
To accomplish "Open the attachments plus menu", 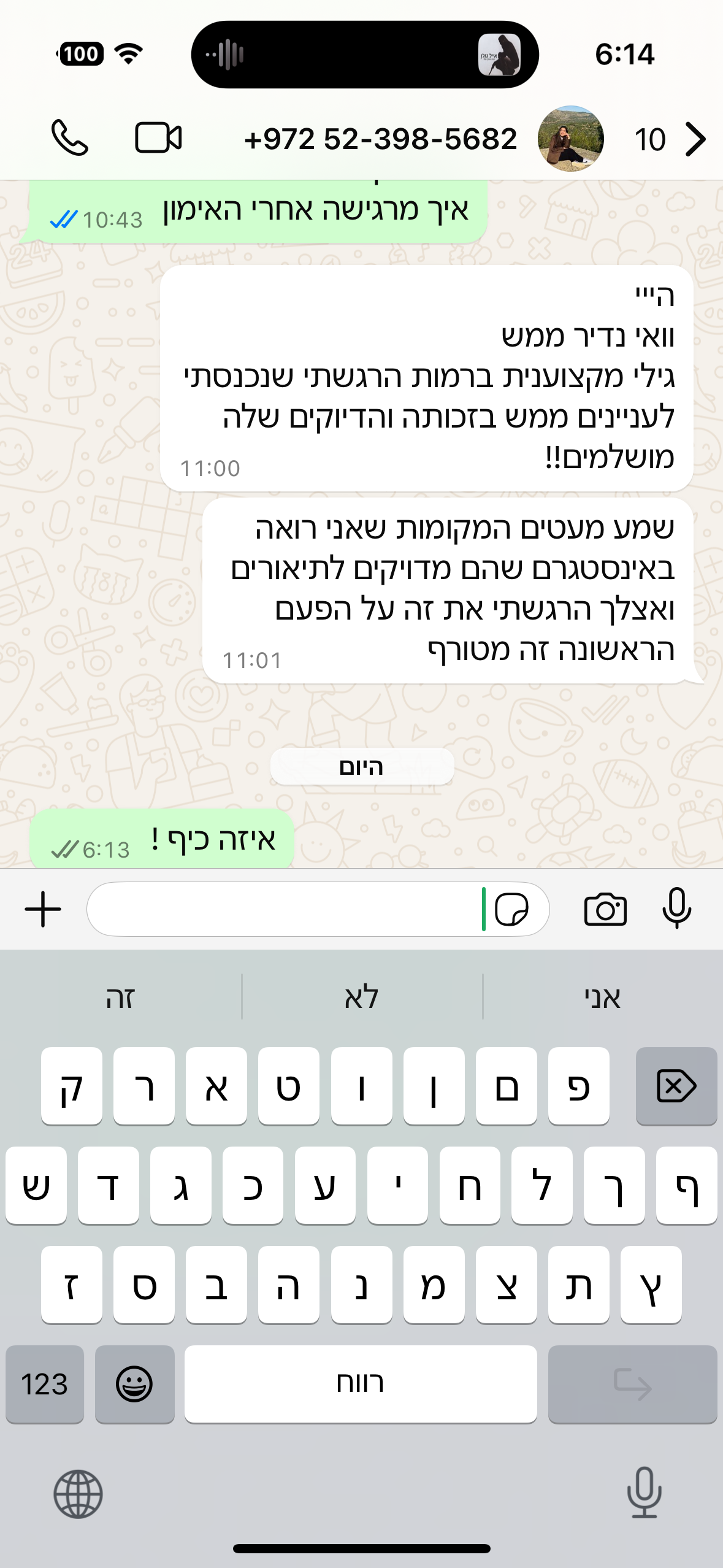I will [43, 909].
